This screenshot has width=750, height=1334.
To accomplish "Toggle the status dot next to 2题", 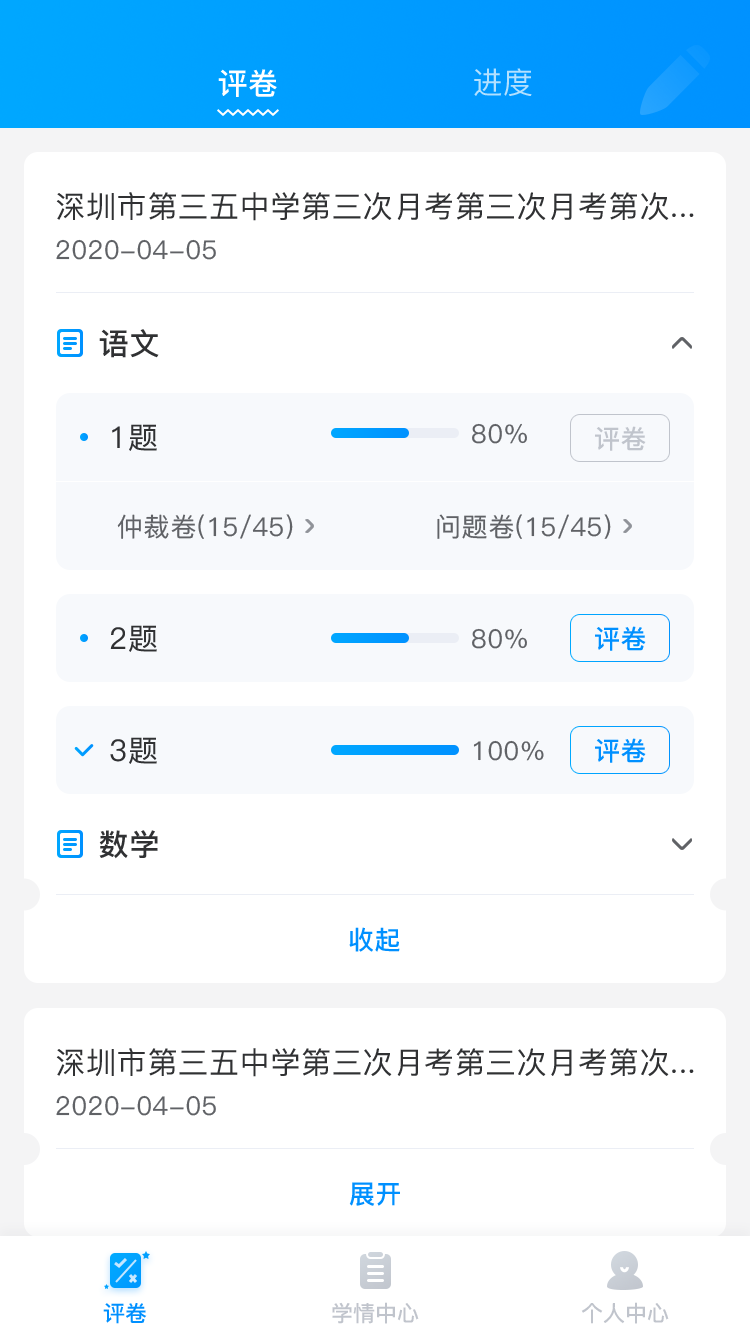I will pyautogui.click(x=84, y=638).
